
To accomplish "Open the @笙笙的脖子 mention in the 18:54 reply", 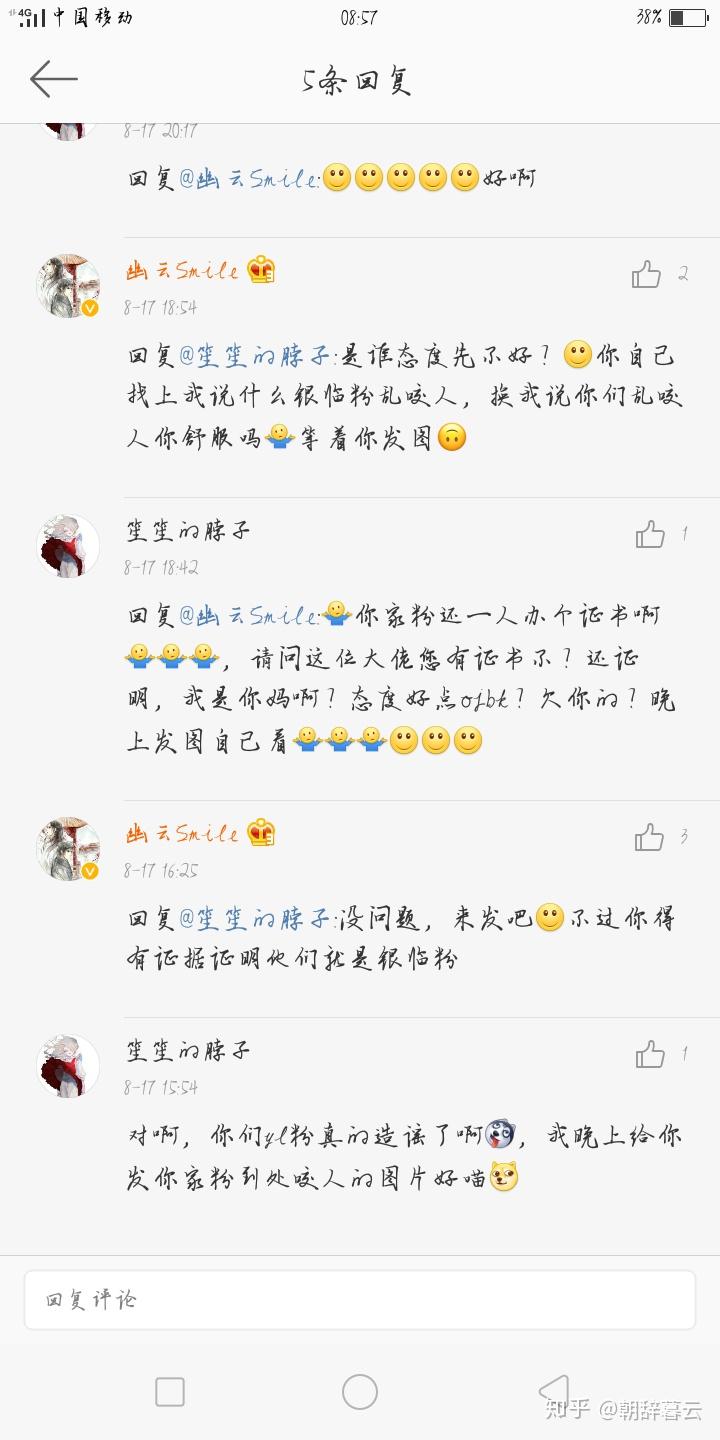I will coord(258,355).
